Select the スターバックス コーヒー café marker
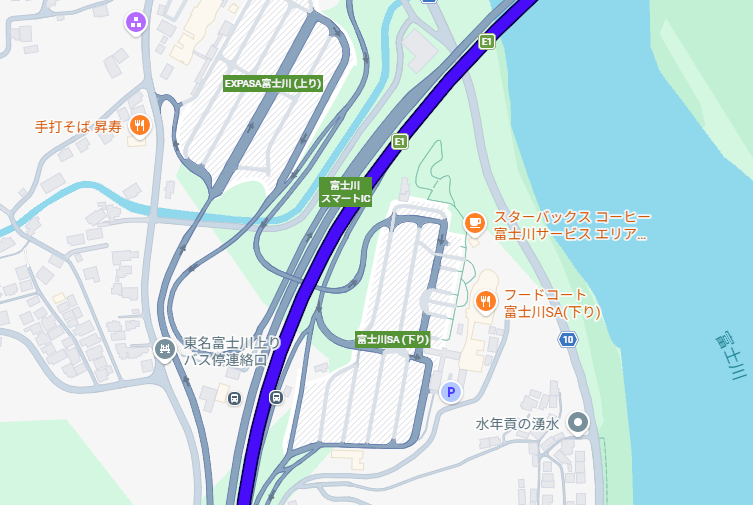This screenshot has height=505, width=753. (476, 221)
